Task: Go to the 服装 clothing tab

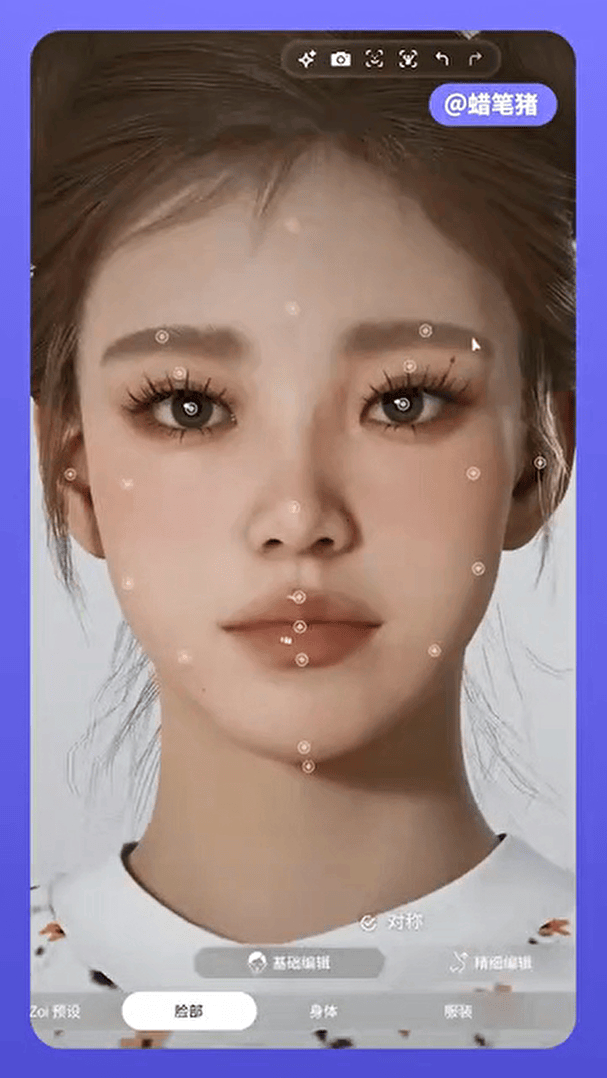Action: pyautogui.click(x=458, y=1011)
